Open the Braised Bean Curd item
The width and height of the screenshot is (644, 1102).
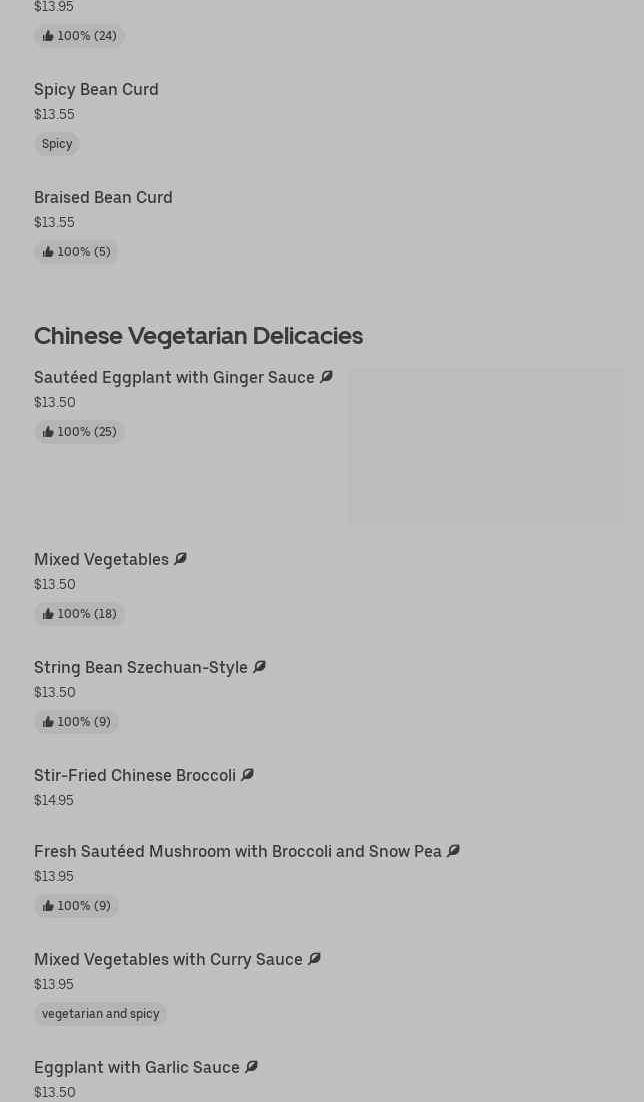click(x=103, y=198)
